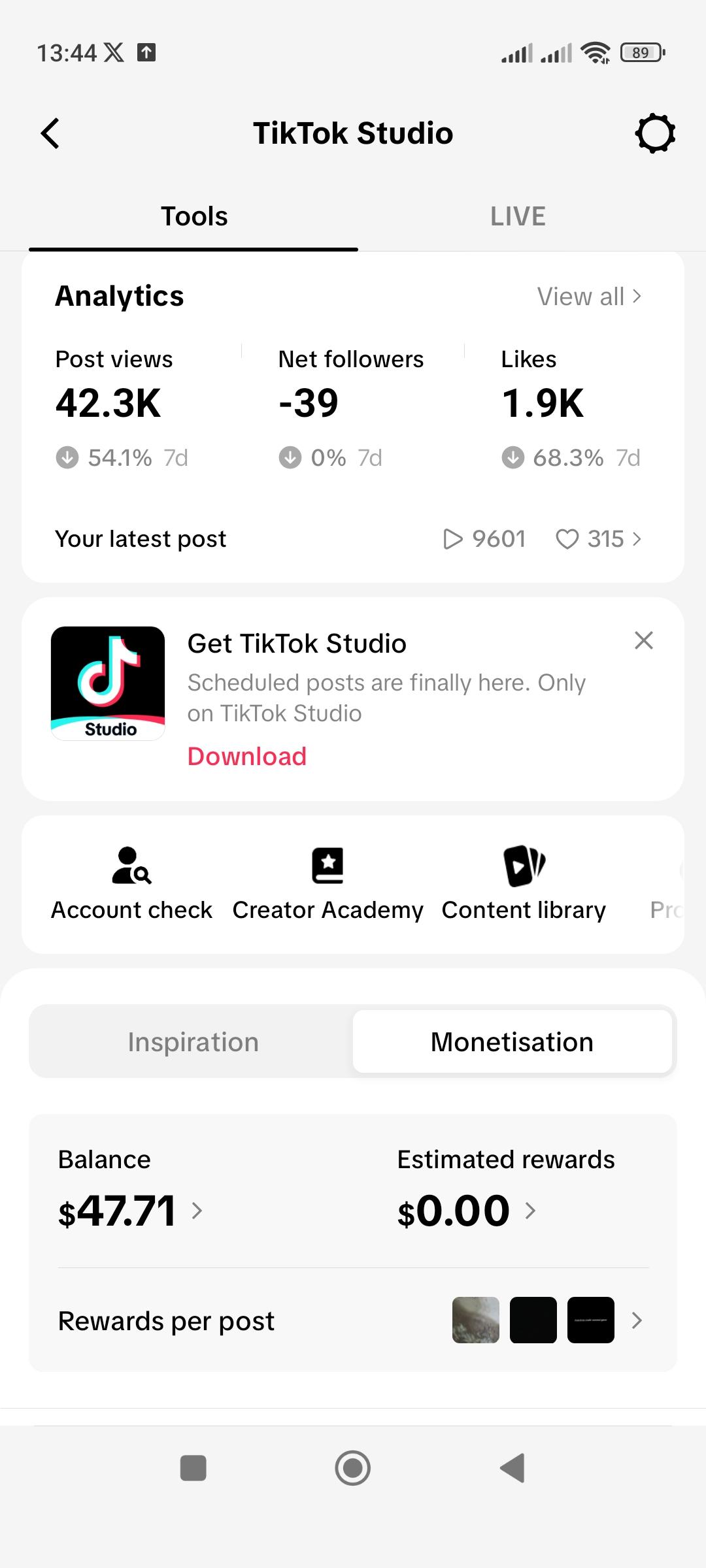The height and width of the screenshot is (1568, 706).
Task: Tap View all analytics
Action: coord(589,297)
